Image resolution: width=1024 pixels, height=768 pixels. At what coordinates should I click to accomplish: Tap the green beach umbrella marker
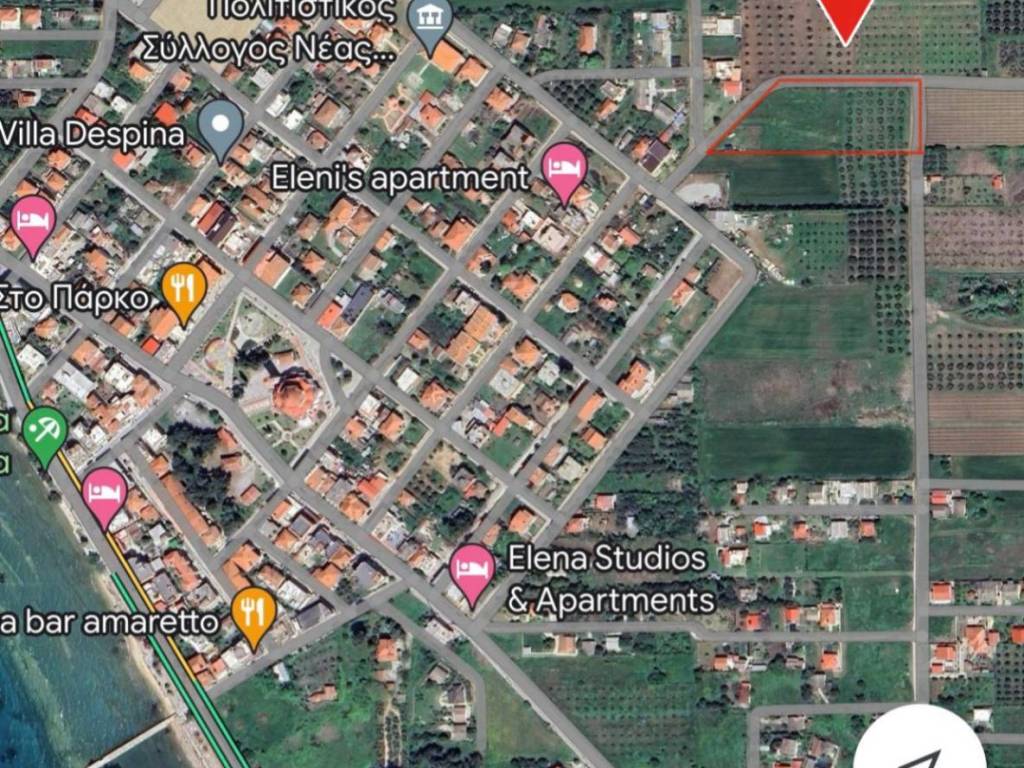[x=44, y=432]
